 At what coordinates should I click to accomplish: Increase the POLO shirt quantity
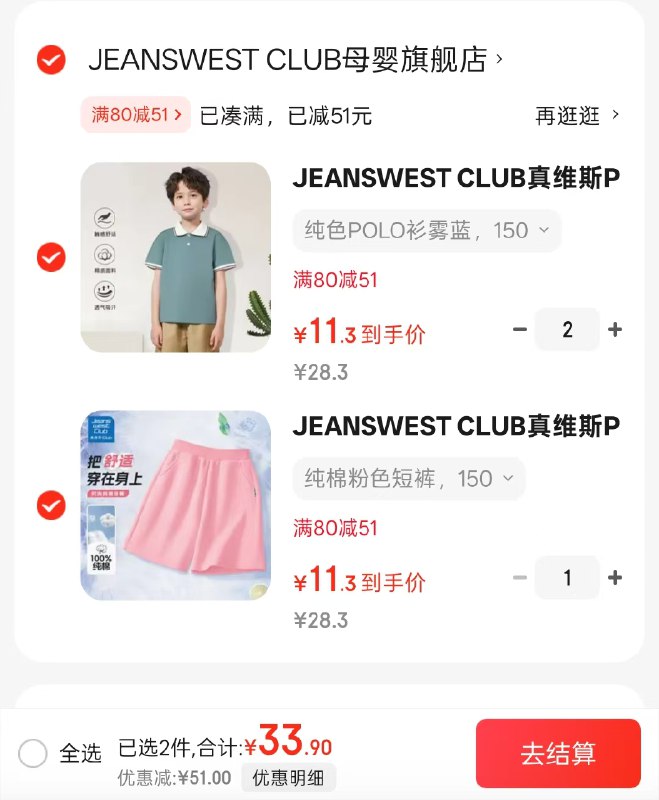(x=615, y=330)
